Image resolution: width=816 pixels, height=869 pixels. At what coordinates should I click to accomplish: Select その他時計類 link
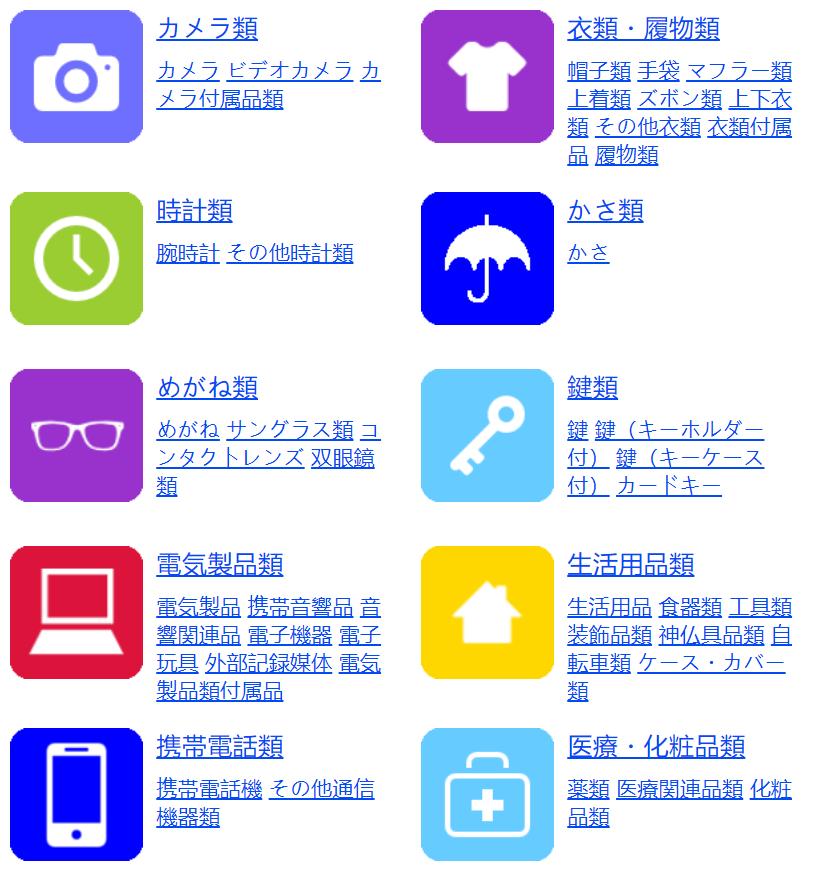coord(290,253)
